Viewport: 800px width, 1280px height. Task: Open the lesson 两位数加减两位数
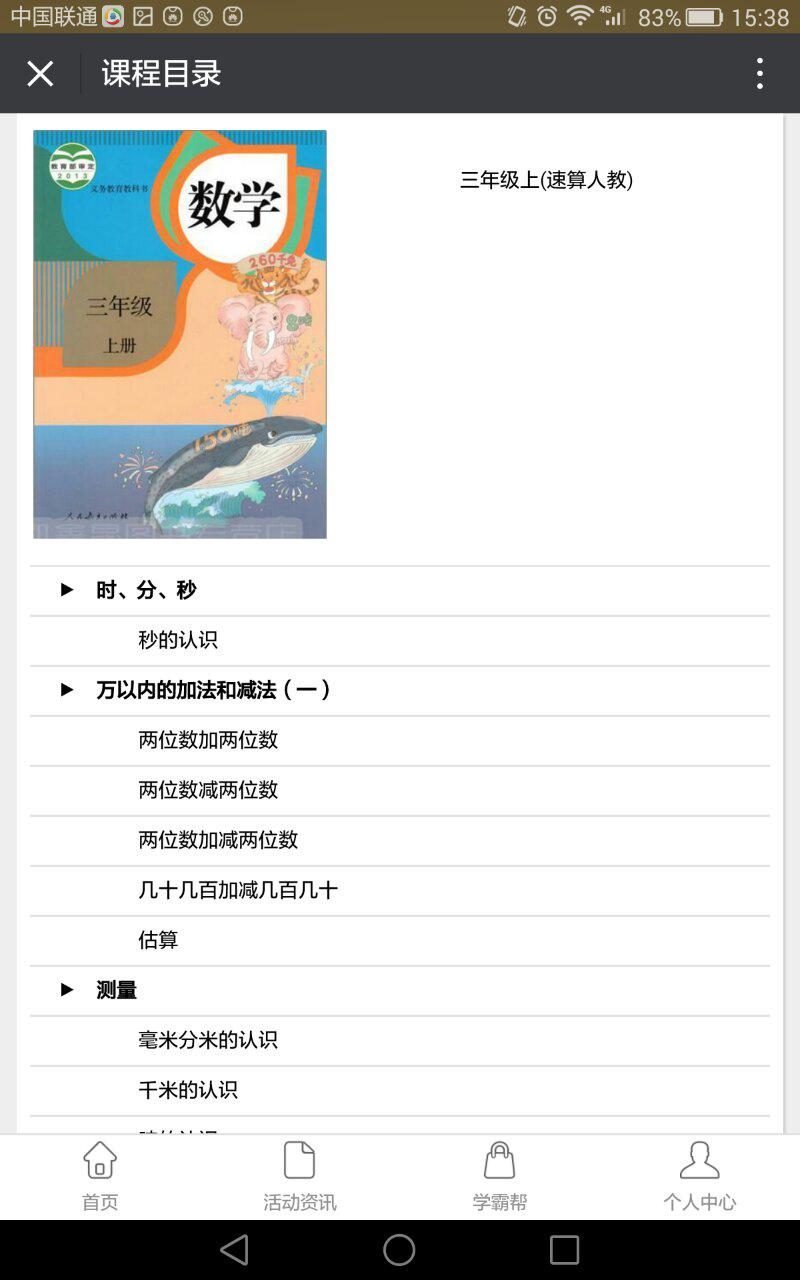(x=218, y=840)
